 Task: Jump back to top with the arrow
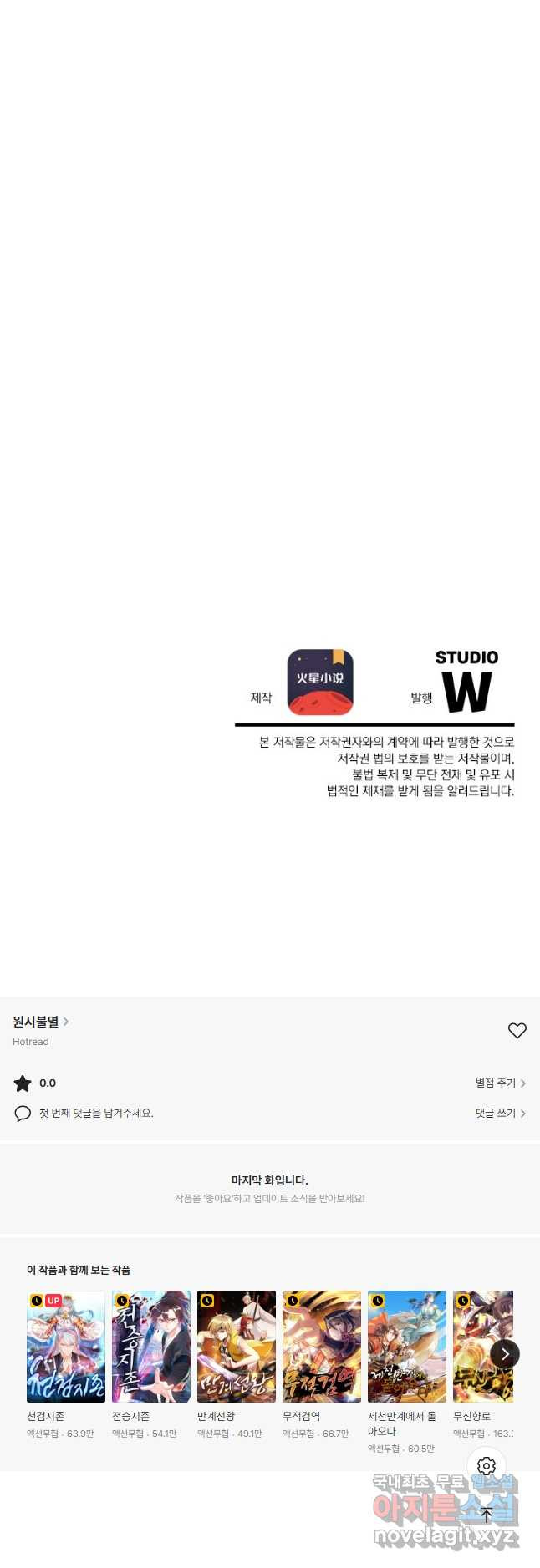[x=487, y=1515]
